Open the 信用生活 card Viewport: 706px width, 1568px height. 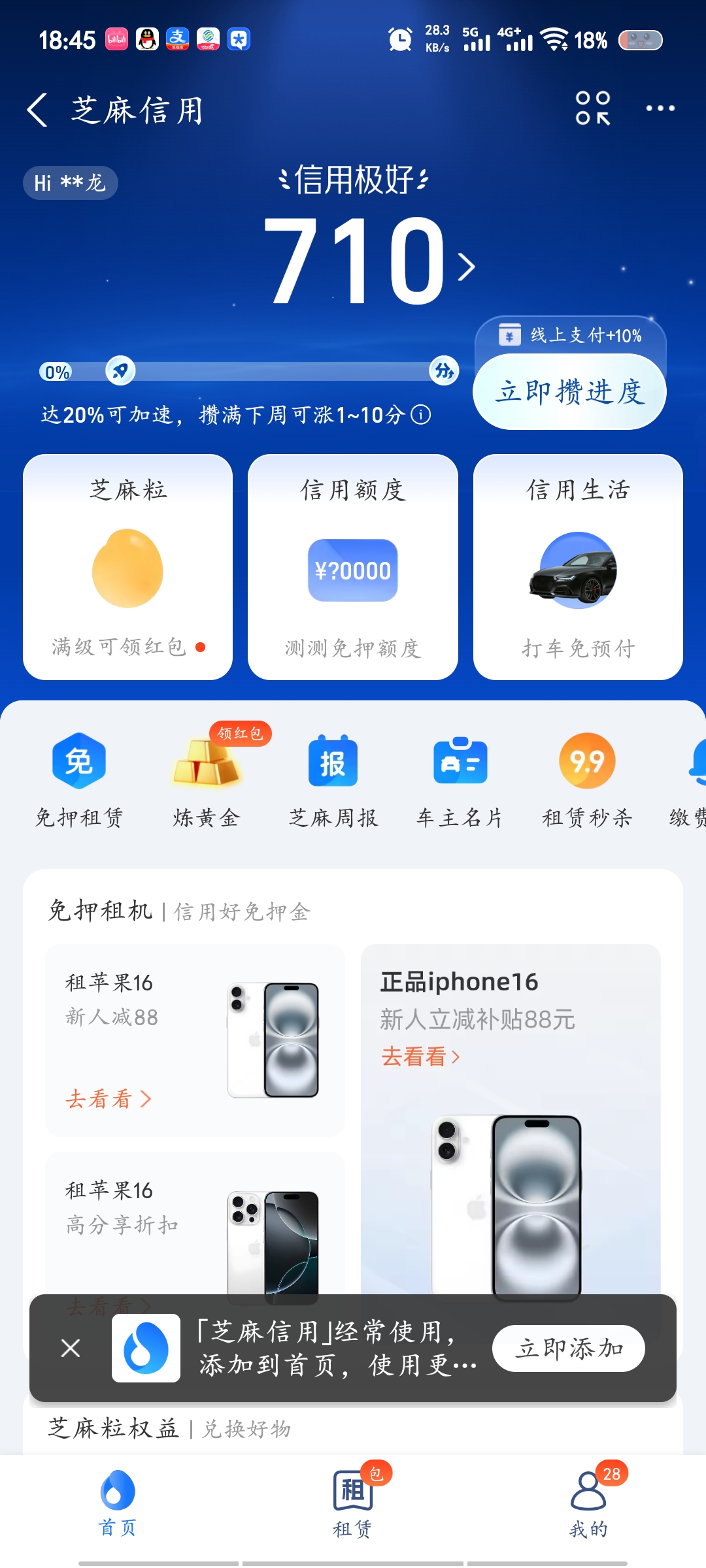(578, 567)
